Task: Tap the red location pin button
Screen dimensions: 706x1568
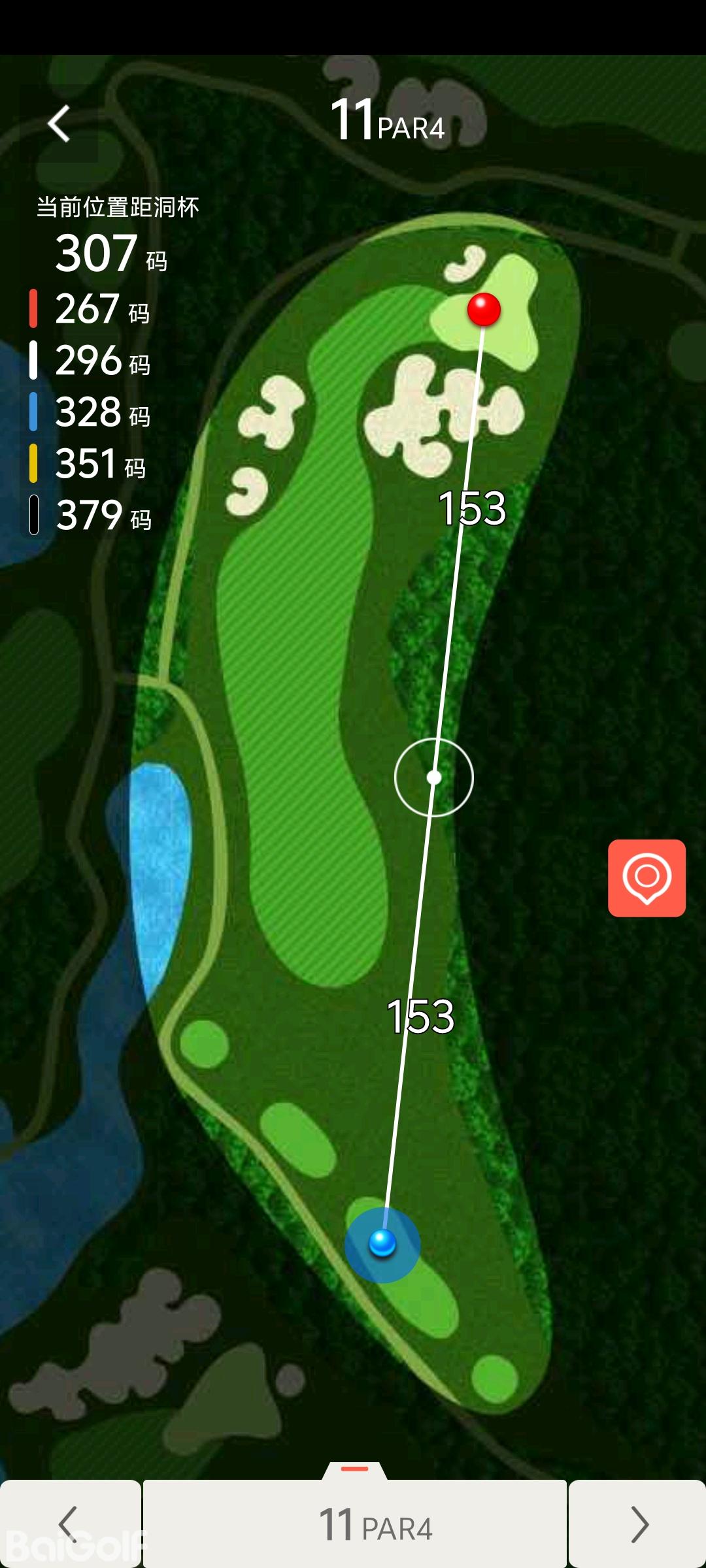Action: [x=647, y=877]
